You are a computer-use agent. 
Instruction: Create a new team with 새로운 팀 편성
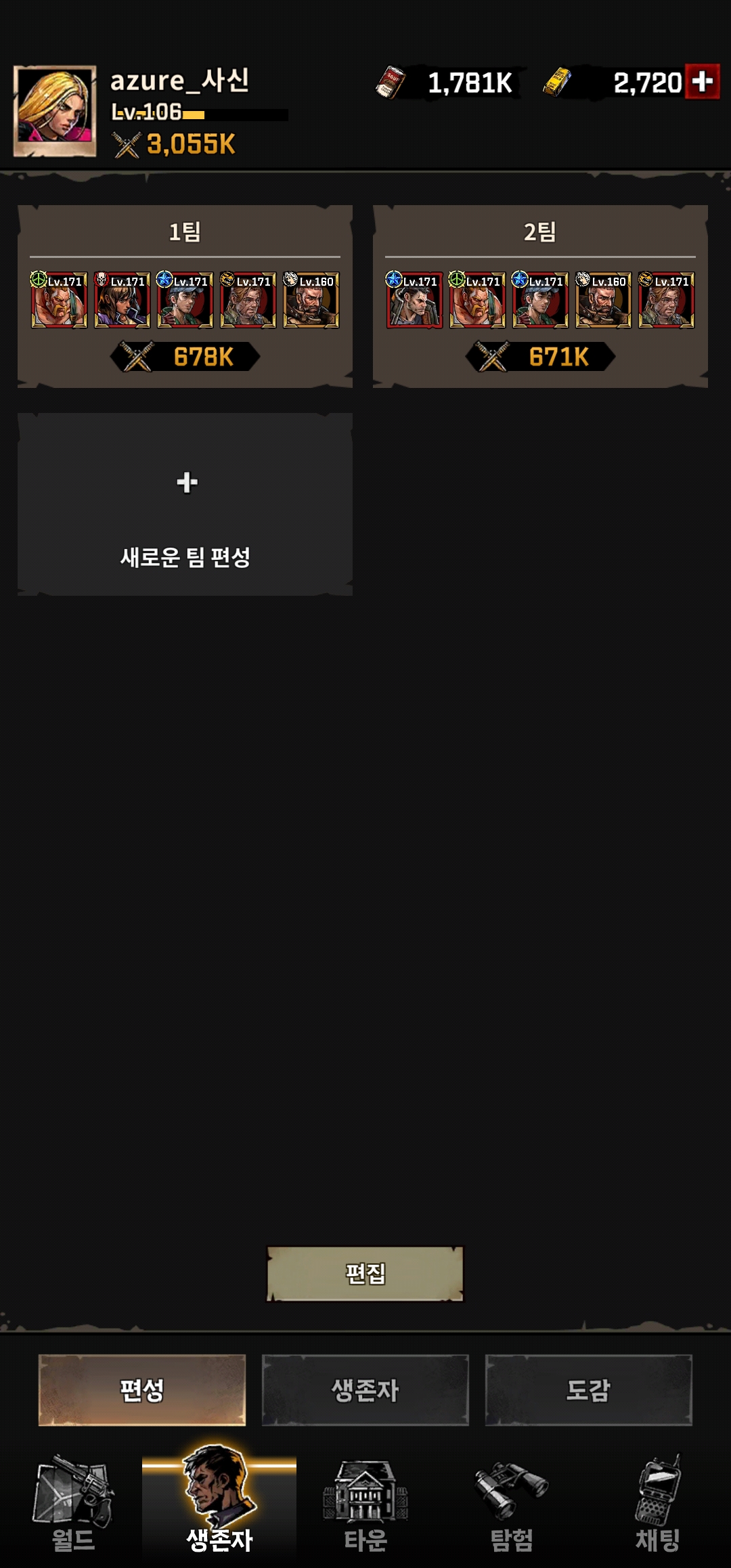(185, 504)
